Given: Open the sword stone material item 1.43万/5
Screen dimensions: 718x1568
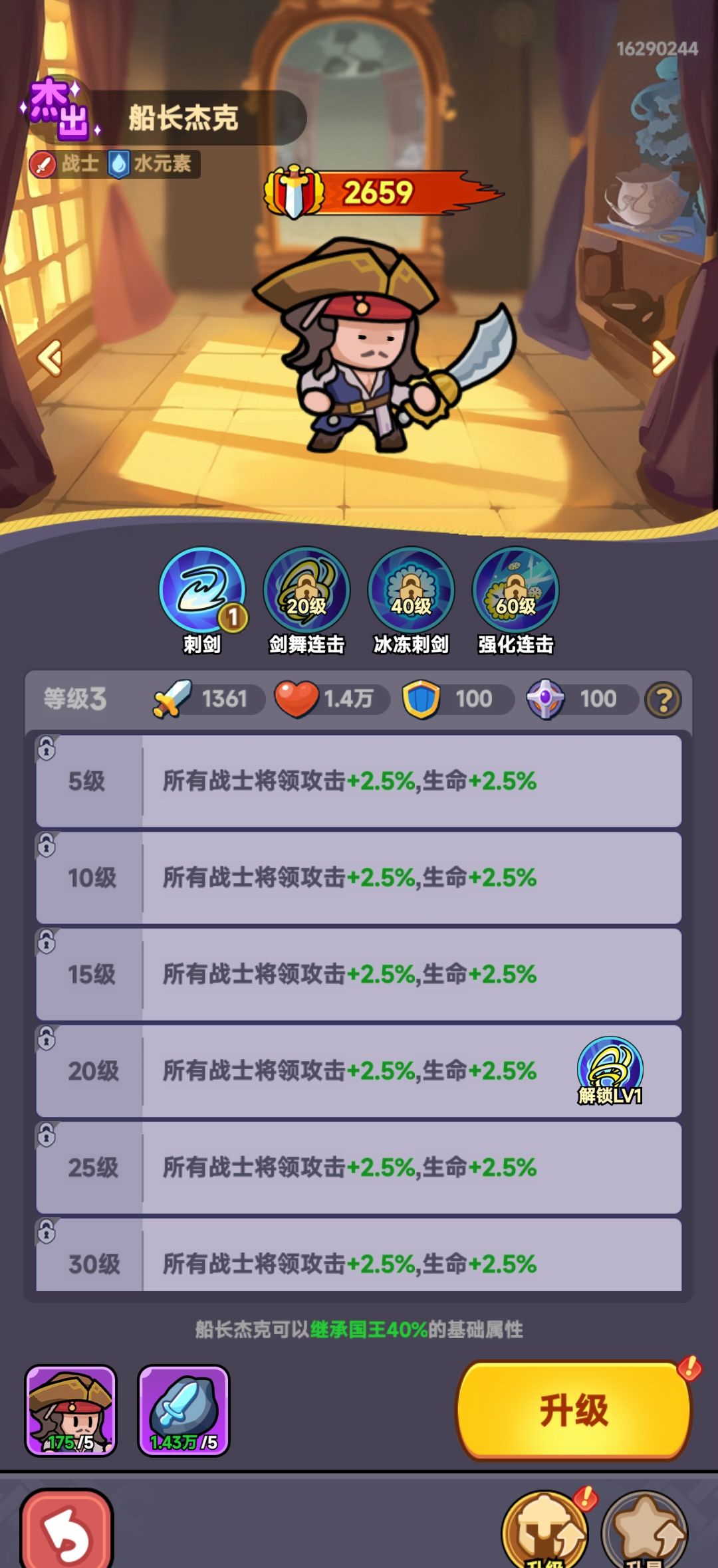Looking at the screenshot, I should [x=183, y=1410].
